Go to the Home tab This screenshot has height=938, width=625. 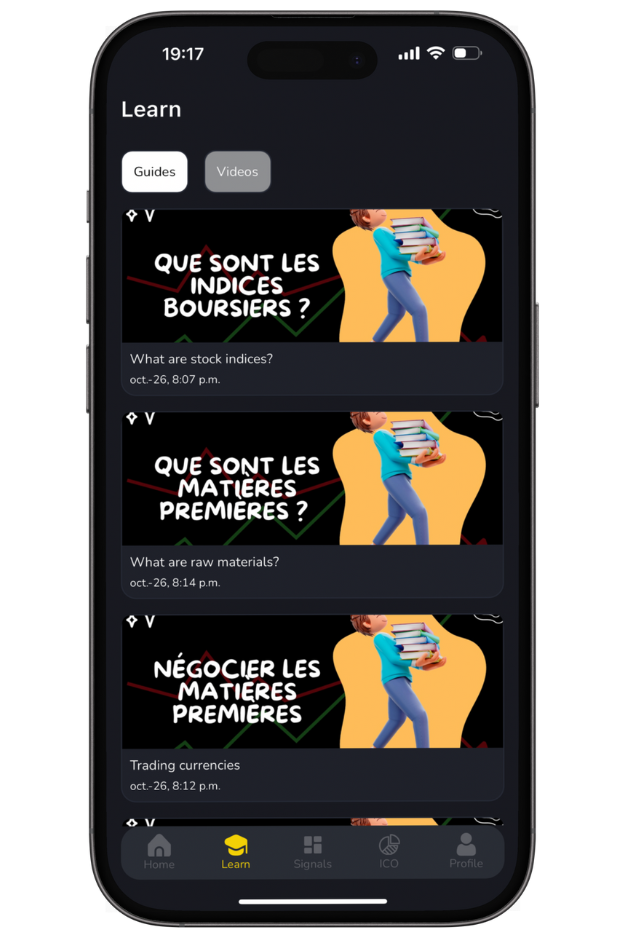159,852
